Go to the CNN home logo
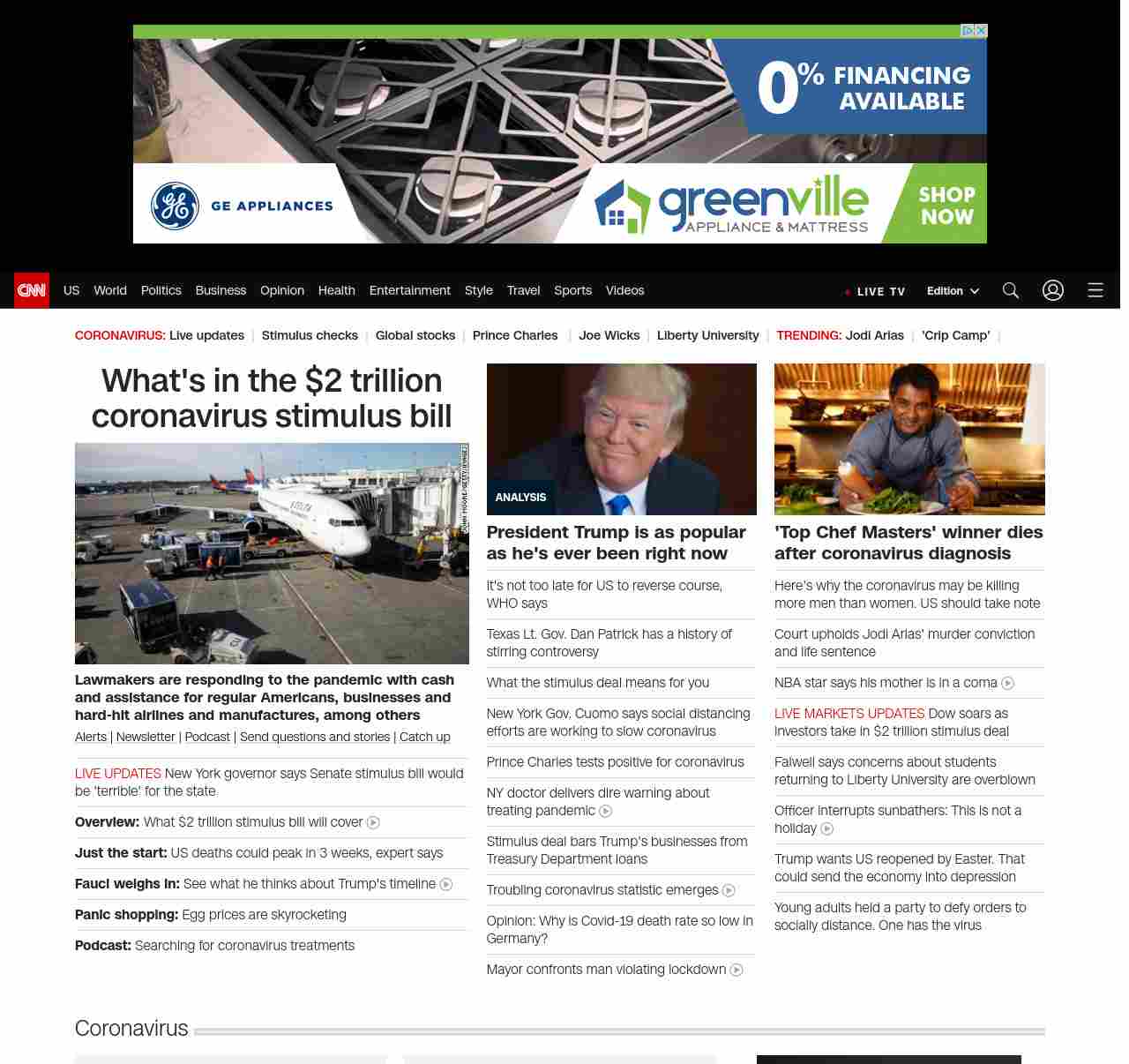1129x1064 pixels. tap(32, 290)
